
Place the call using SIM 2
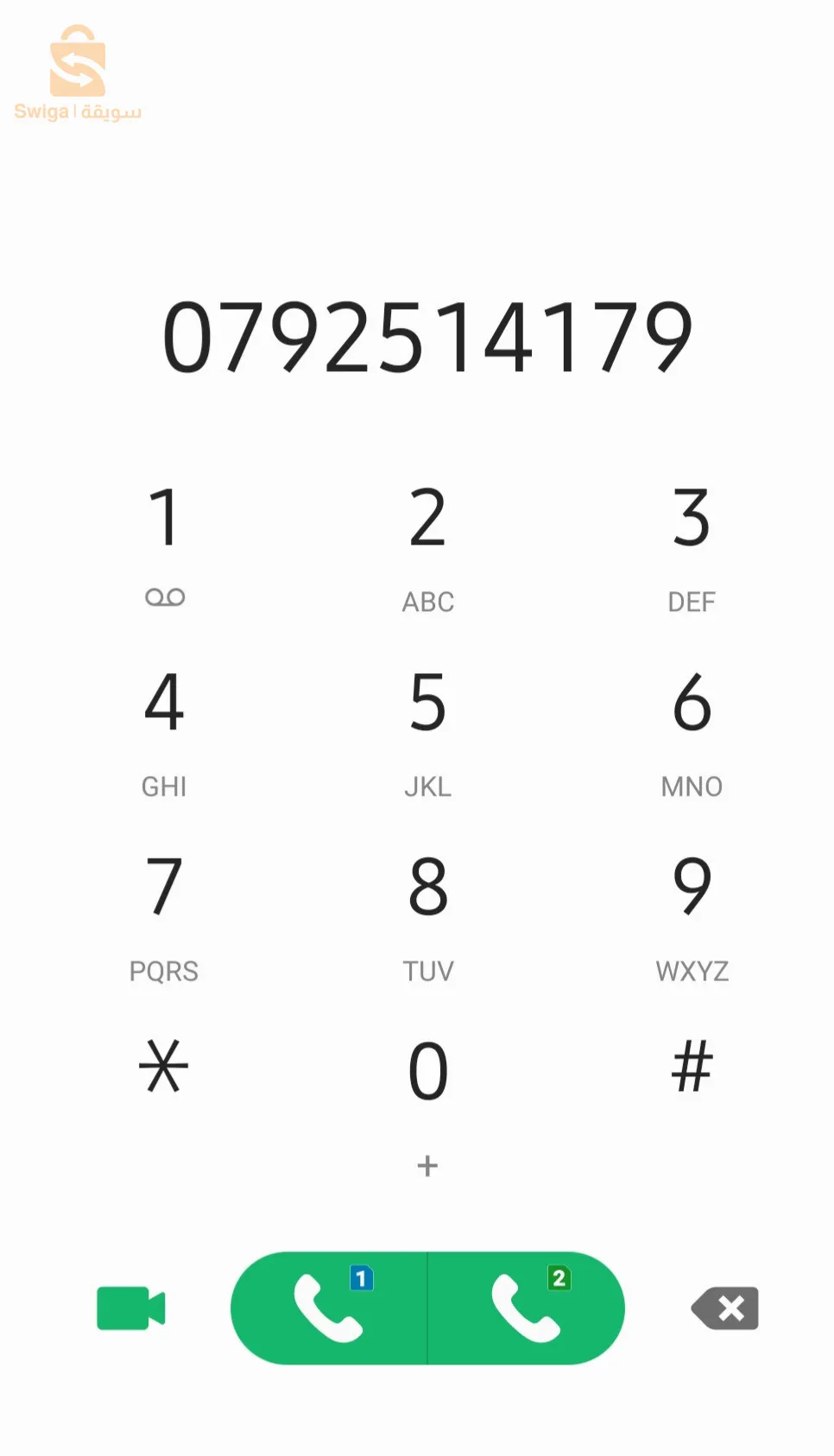point(527,1308)
